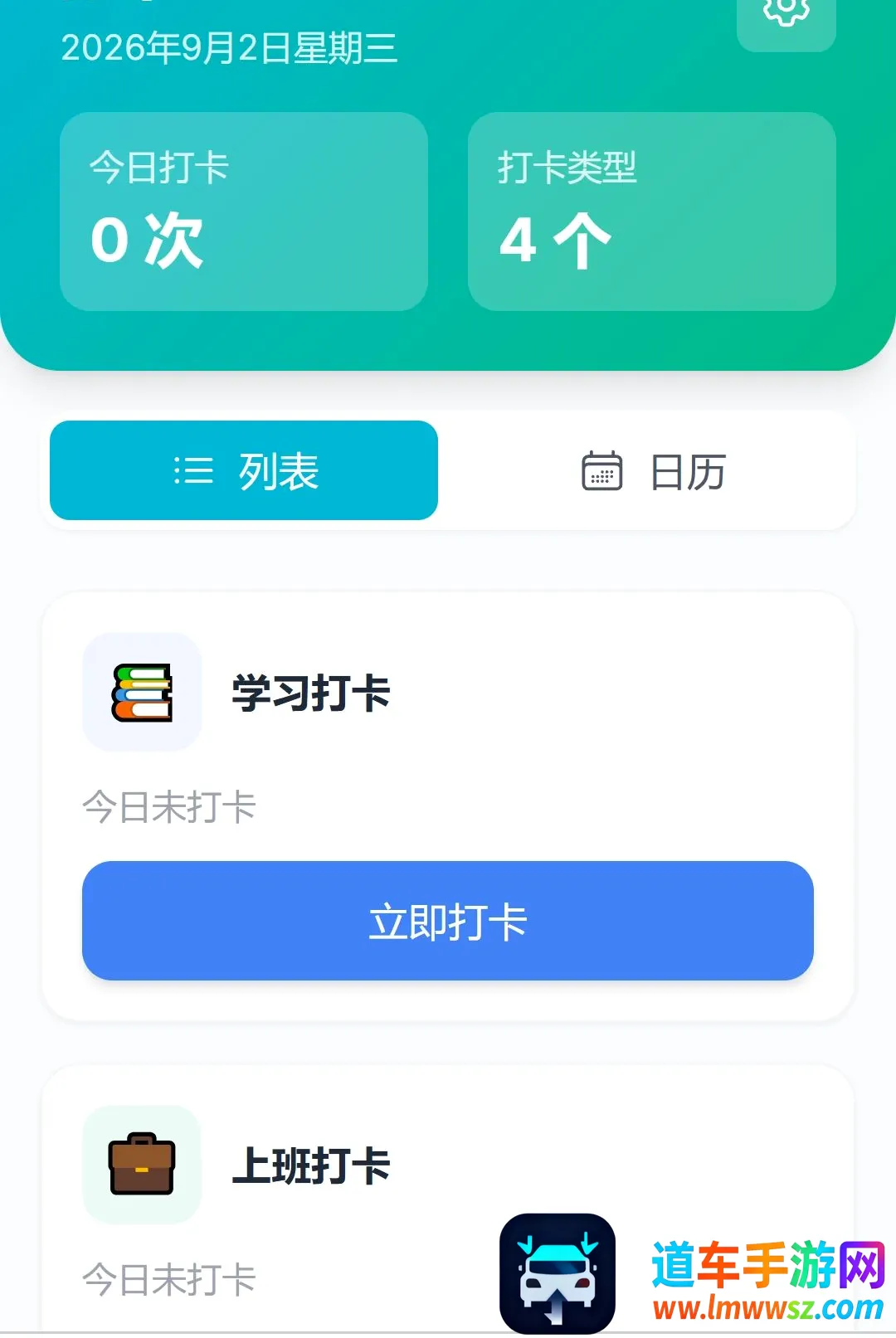Switch to the 日历 calendar view
The image size is (896, 1338).
tap(652, 470)
